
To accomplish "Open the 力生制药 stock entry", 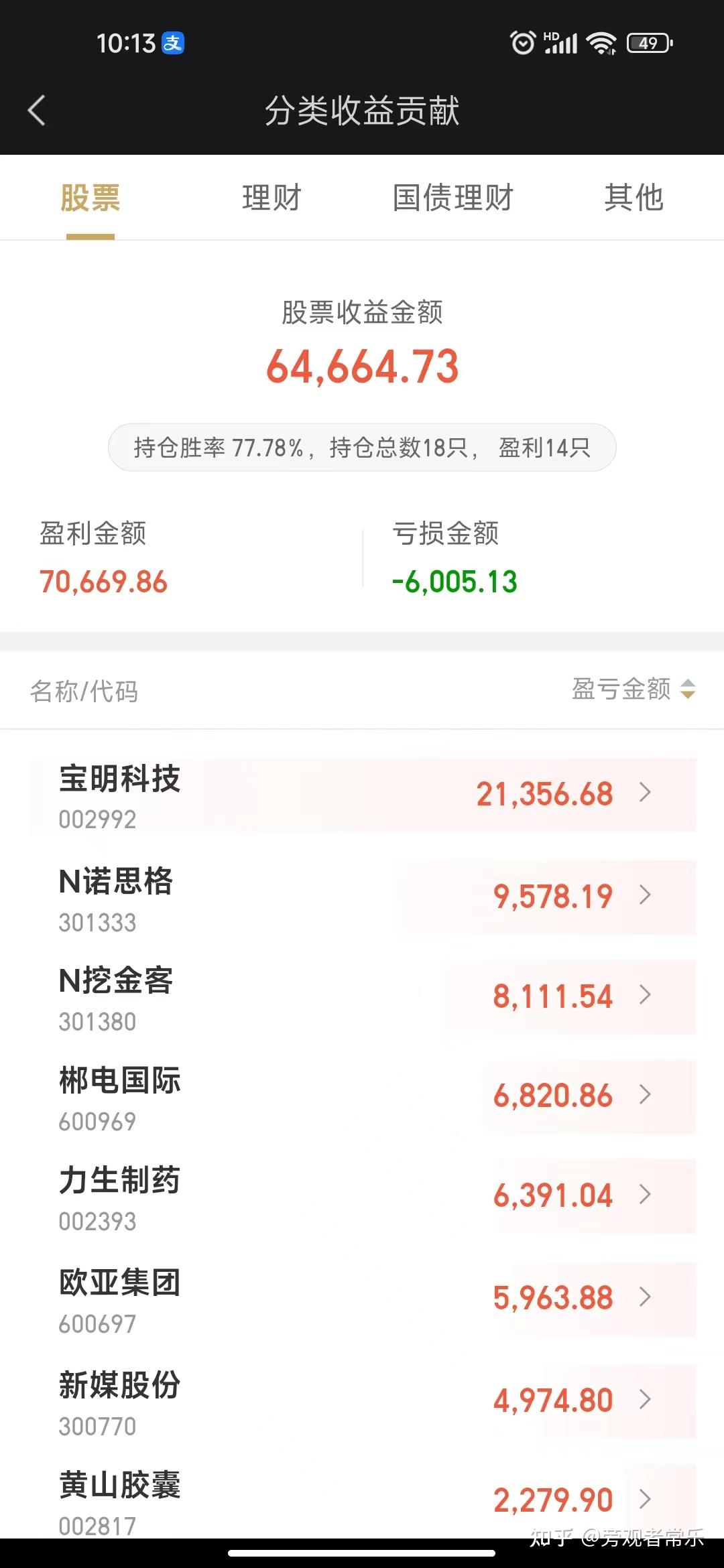I will point(362,1196).
